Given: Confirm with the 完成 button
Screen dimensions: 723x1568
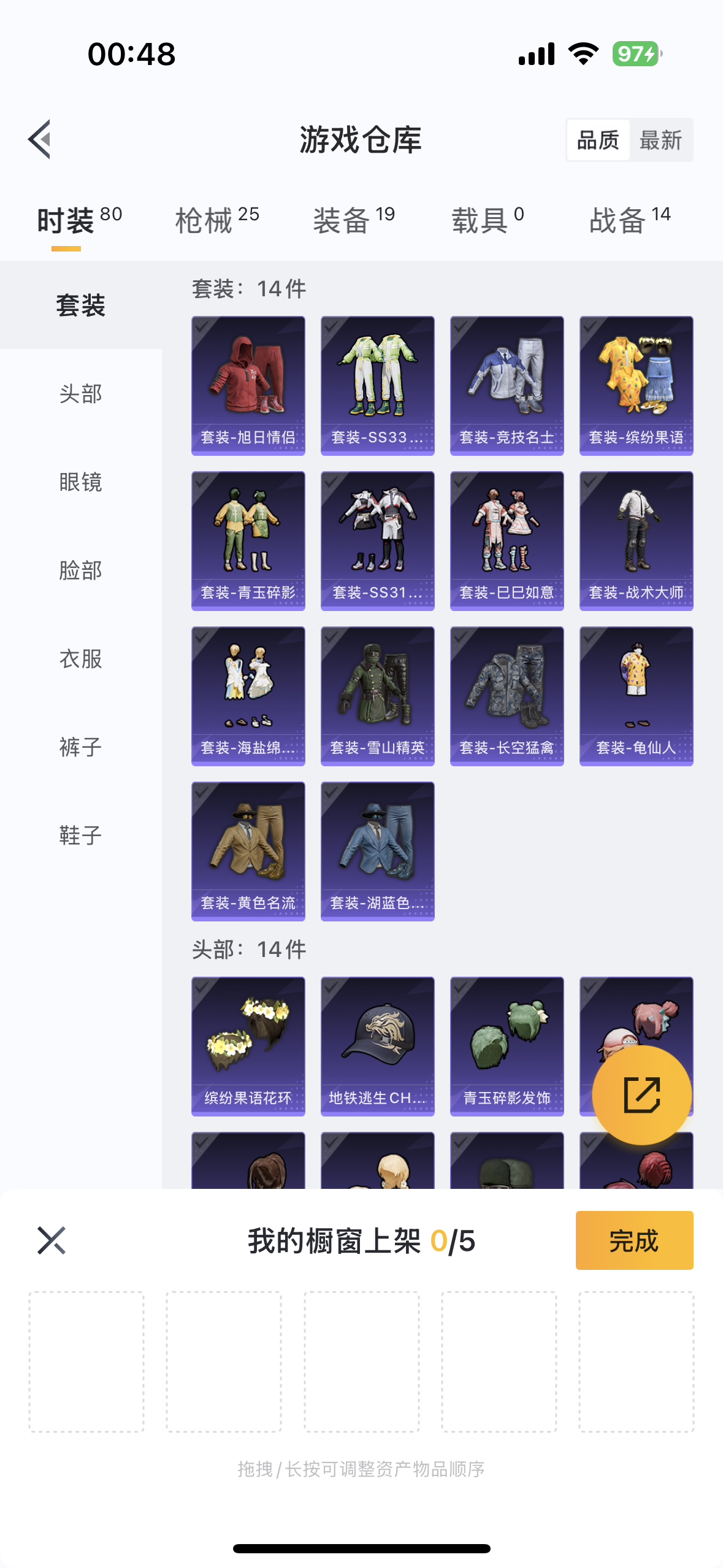Looking at the screenshot, I should [634, 1240].
